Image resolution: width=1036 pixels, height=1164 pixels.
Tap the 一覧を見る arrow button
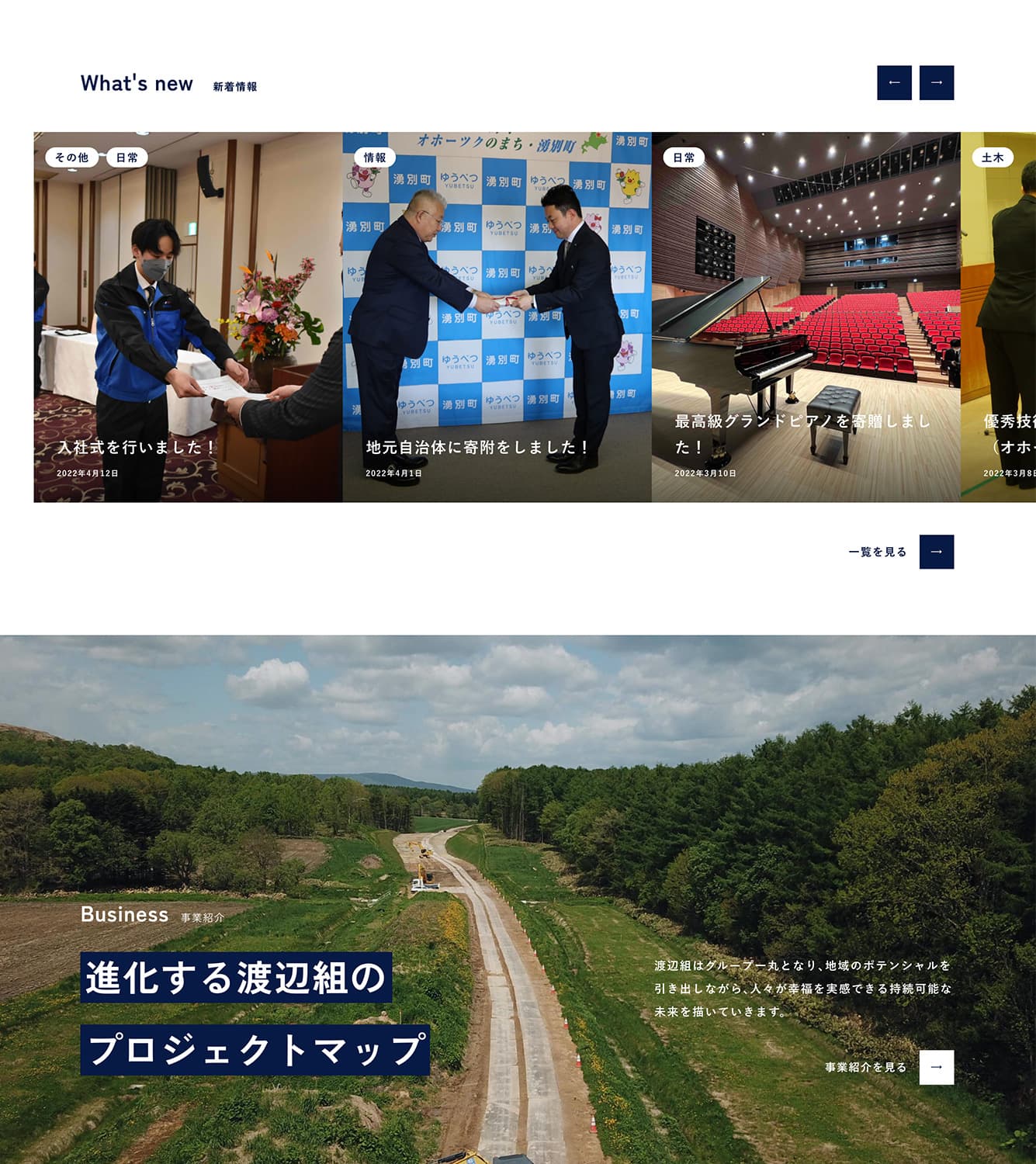[936, 552]
